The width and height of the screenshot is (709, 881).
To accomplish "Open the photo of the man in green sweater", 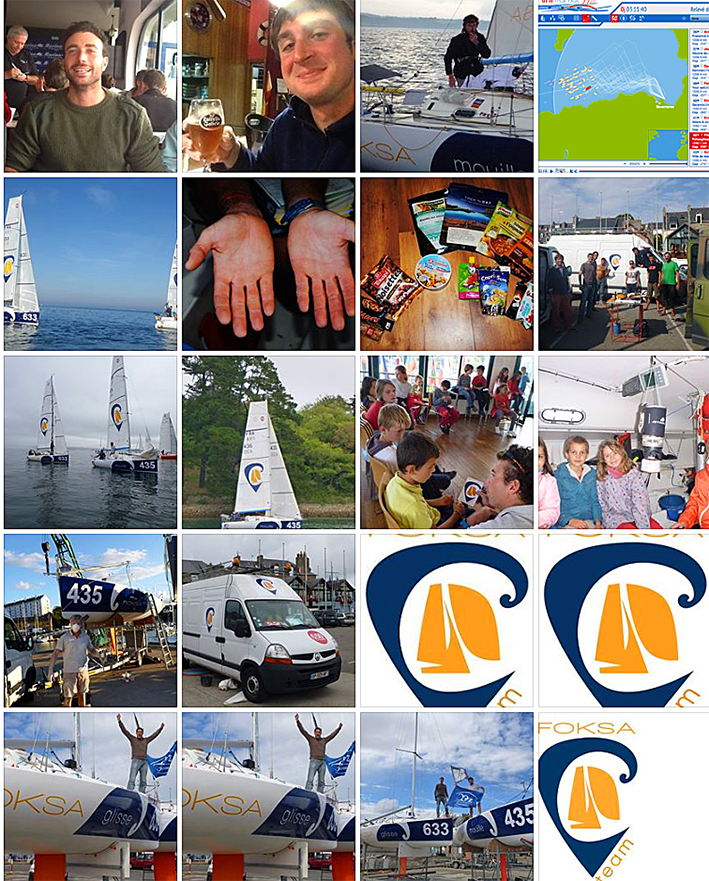I will tap(90, 86).
